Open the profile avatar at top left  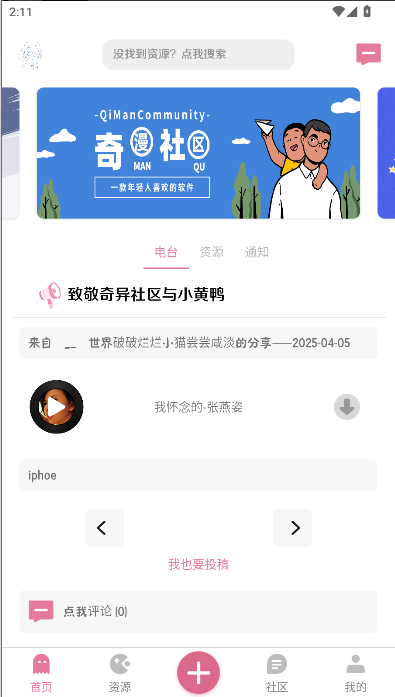[30, 55]
